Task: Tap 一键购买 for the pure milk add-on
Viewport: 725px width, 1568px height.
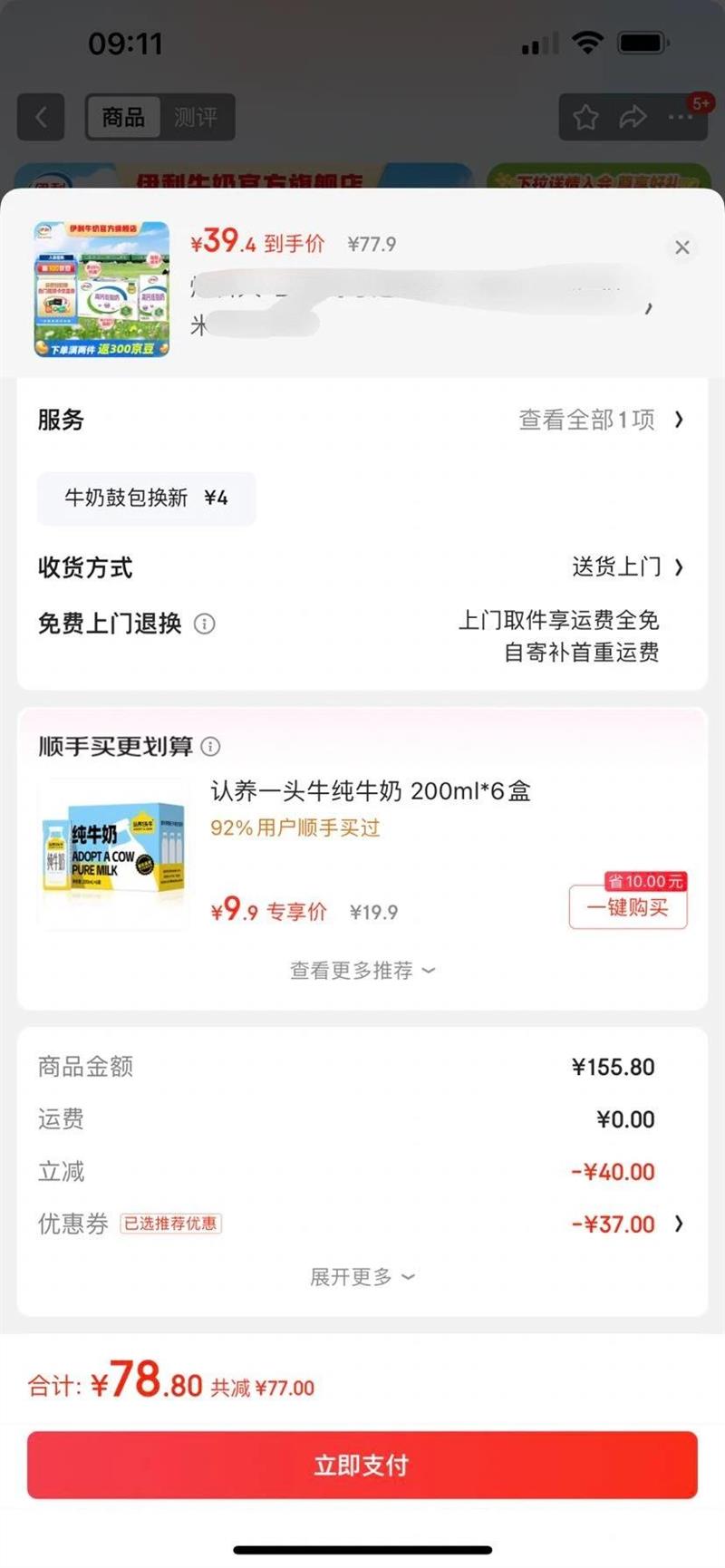Action: pyautogui.click(x=627, y=907)
